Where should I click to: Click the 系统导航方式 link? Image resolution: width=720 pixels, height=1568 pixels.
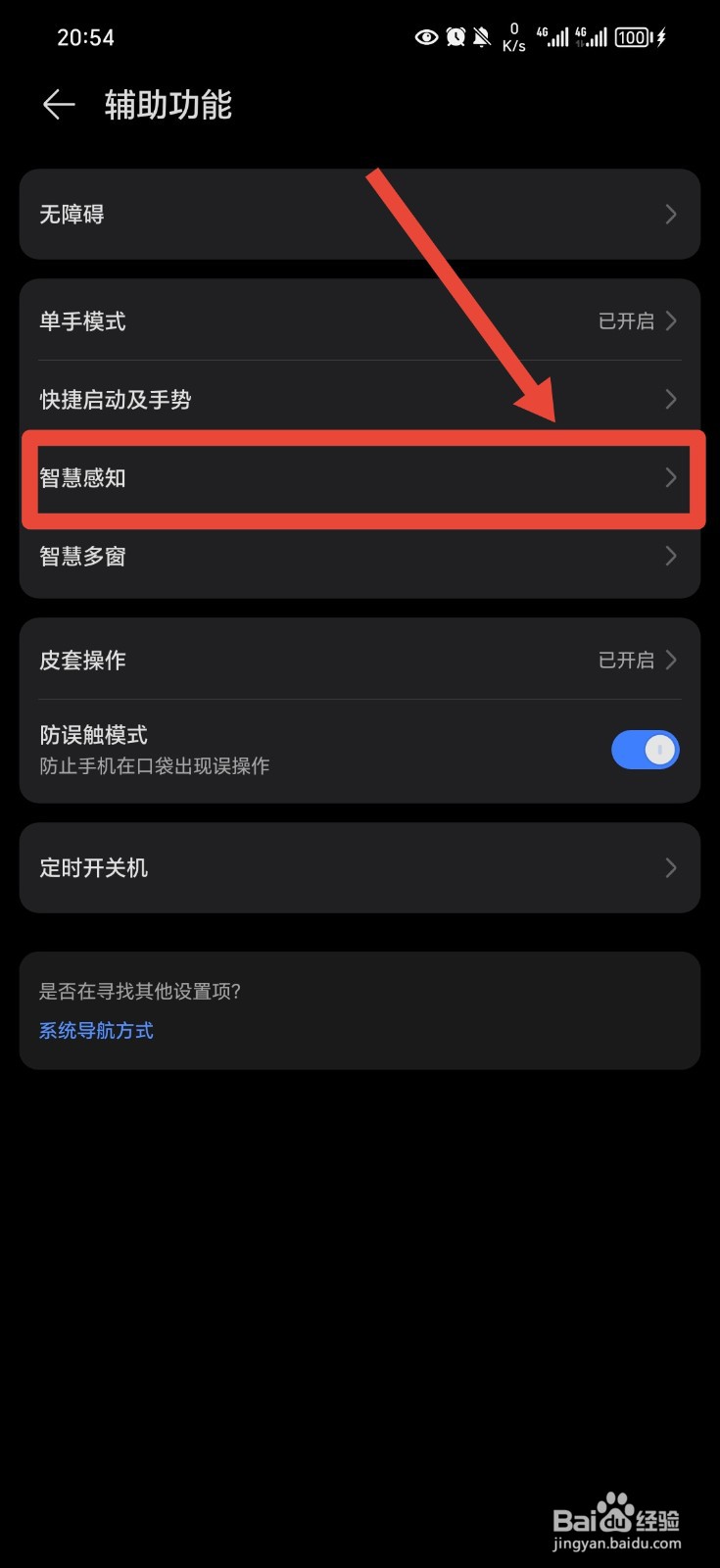click(95, 1030)
